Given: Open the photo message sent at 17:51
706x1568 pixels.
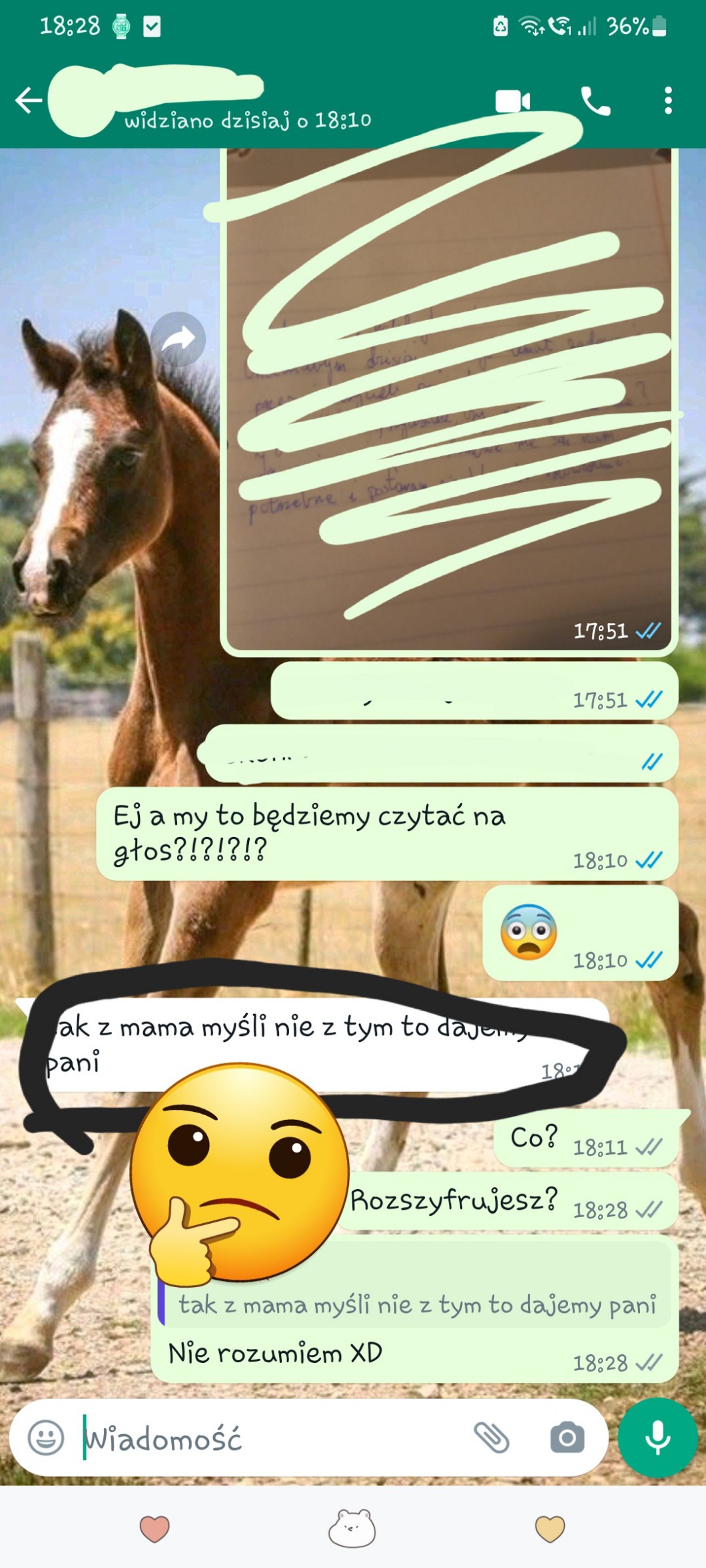Looking at the screenshot, I should point(448,399).
